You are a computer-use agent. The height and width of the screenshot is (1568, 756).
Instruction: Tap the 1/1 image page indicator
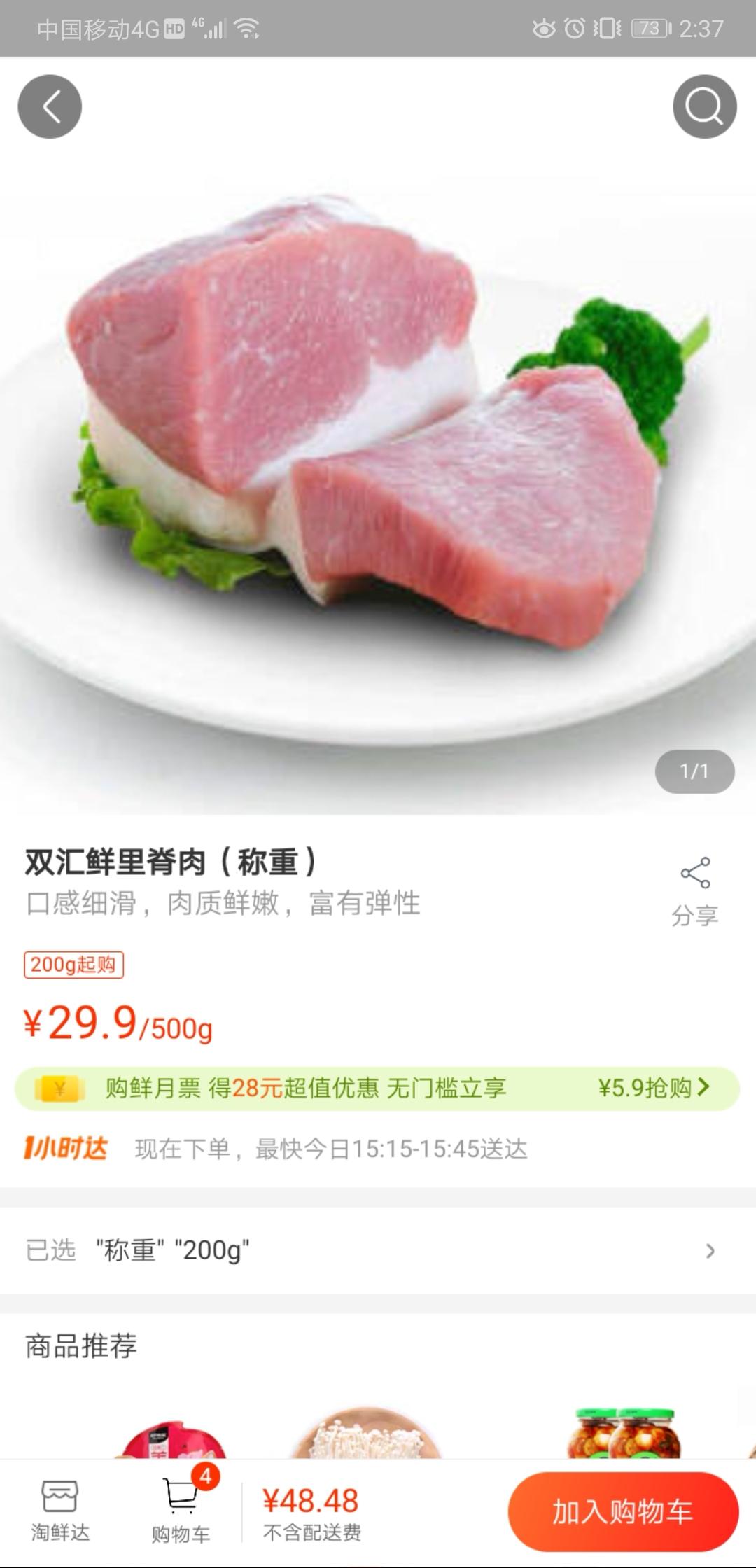[696, 771]
